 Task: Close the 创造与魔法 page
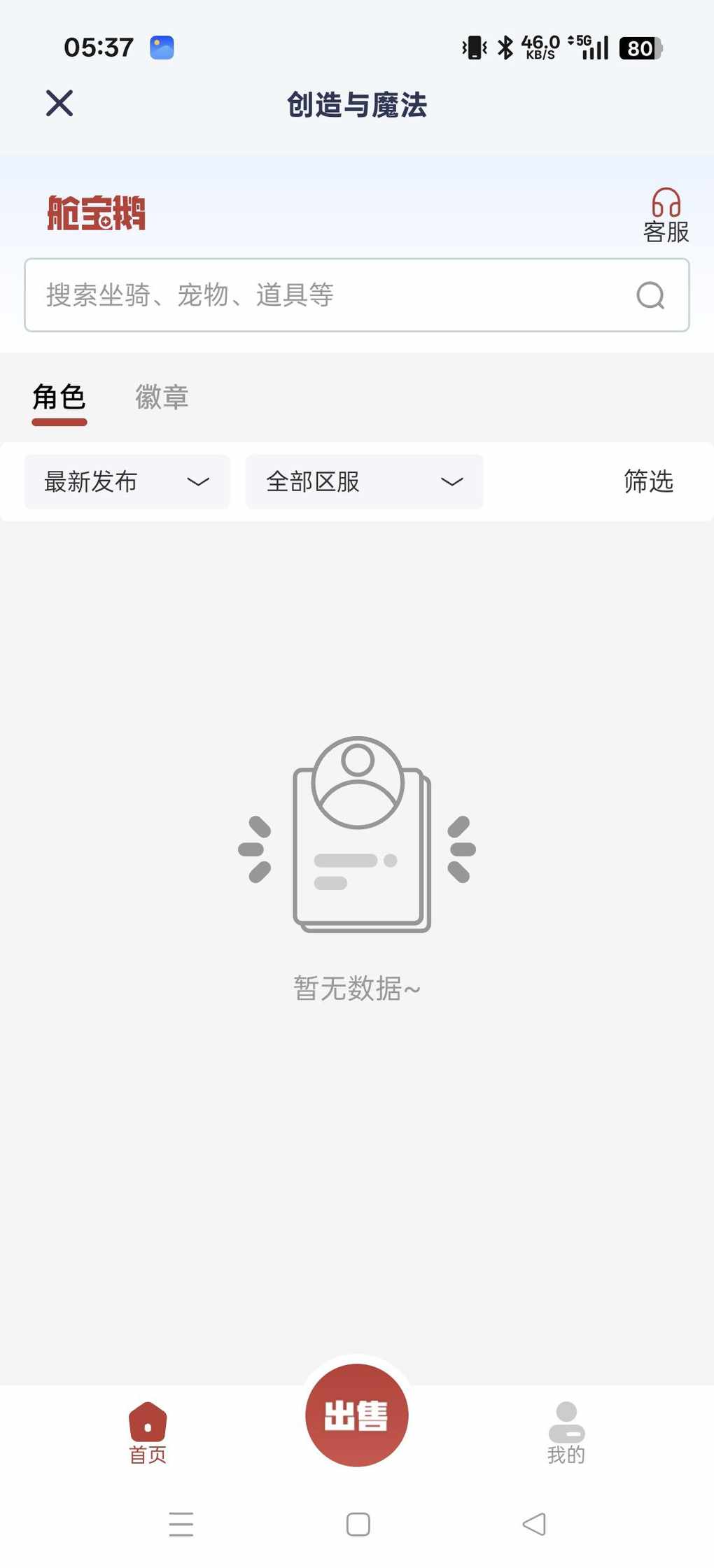pos(59,104)
